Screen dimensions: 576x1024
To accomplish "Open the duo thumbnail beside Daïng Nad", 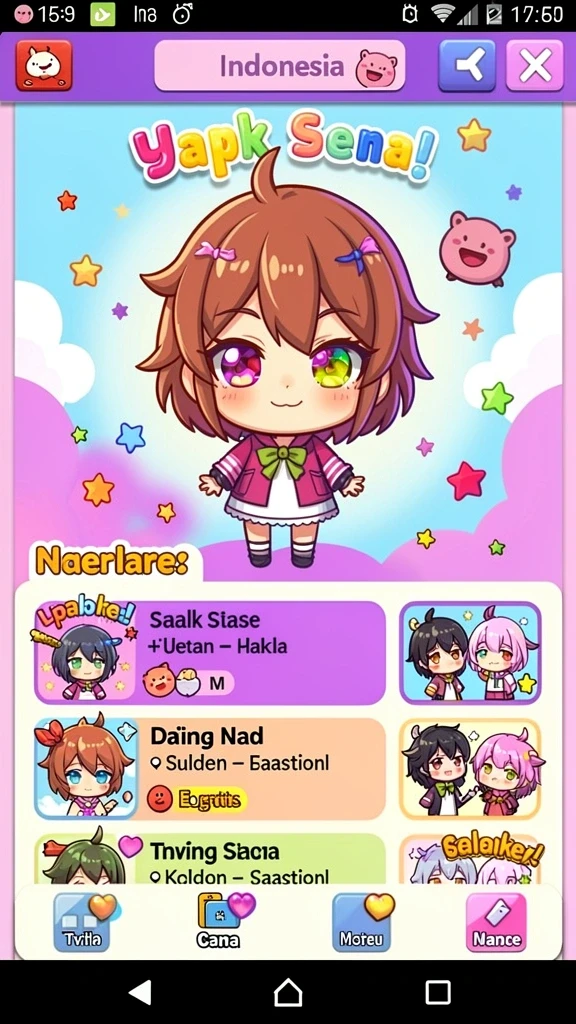I will click(470, 769).
